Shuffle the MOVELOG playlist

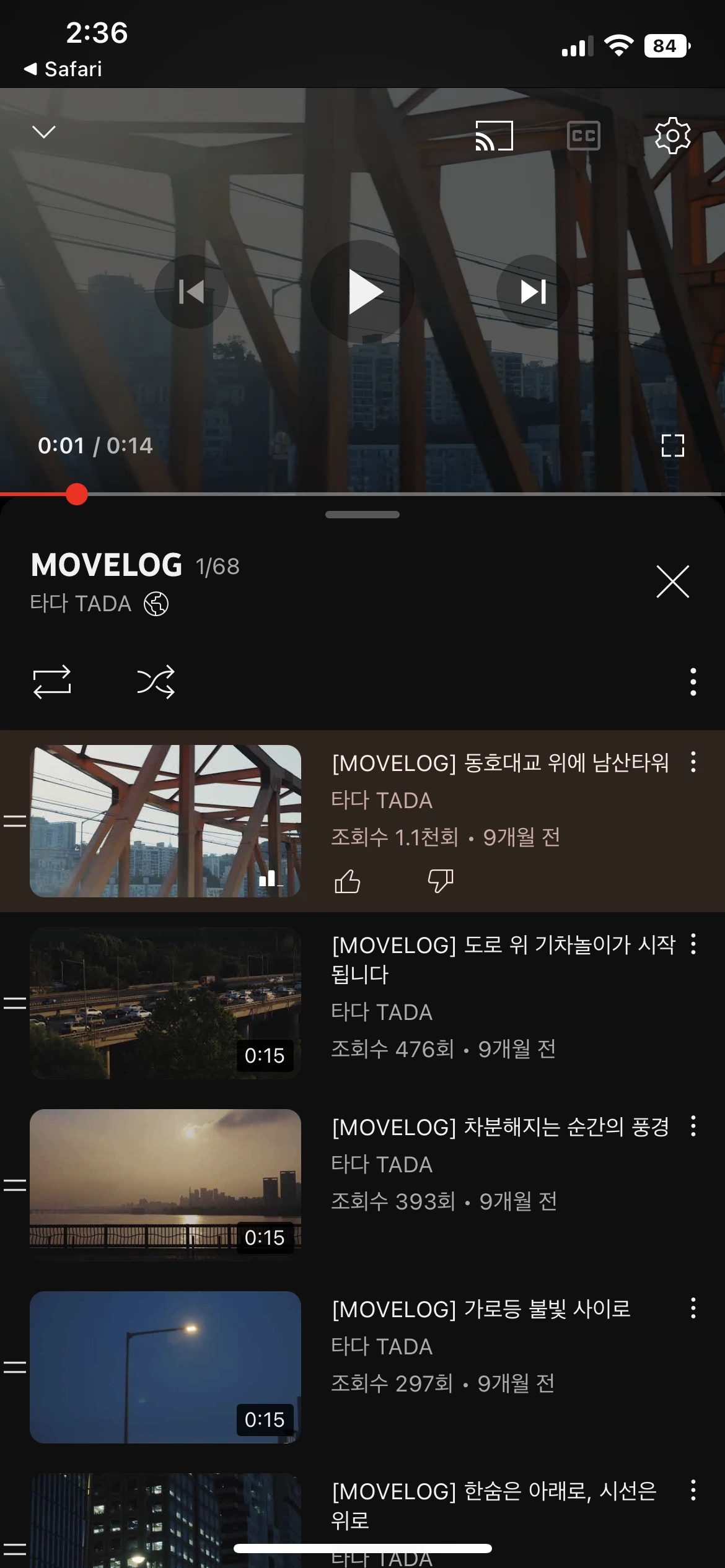pos(156,682)
